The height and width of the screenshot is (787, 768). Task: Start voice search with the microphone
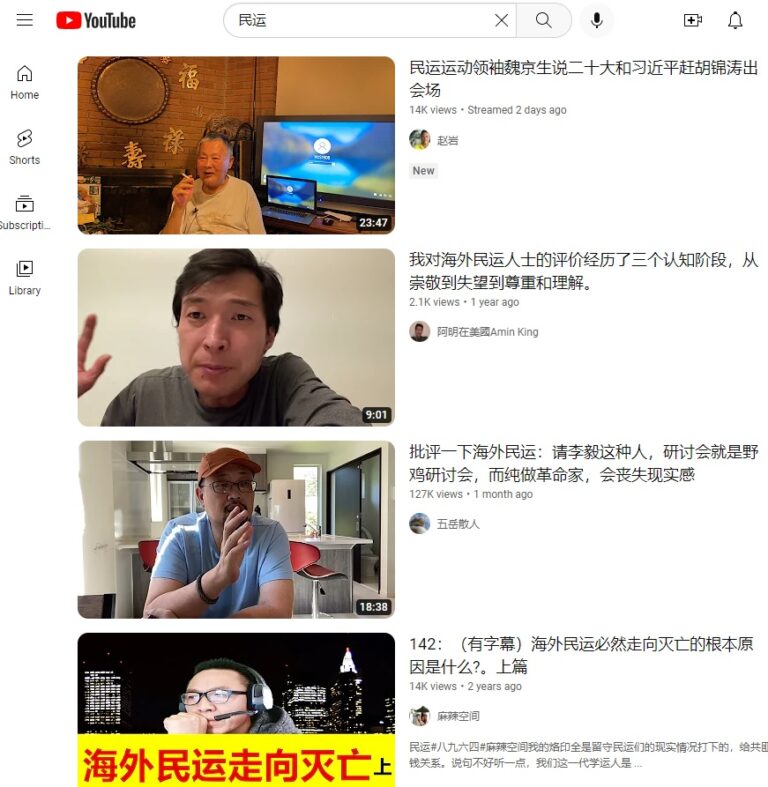(x=597, y=20)
